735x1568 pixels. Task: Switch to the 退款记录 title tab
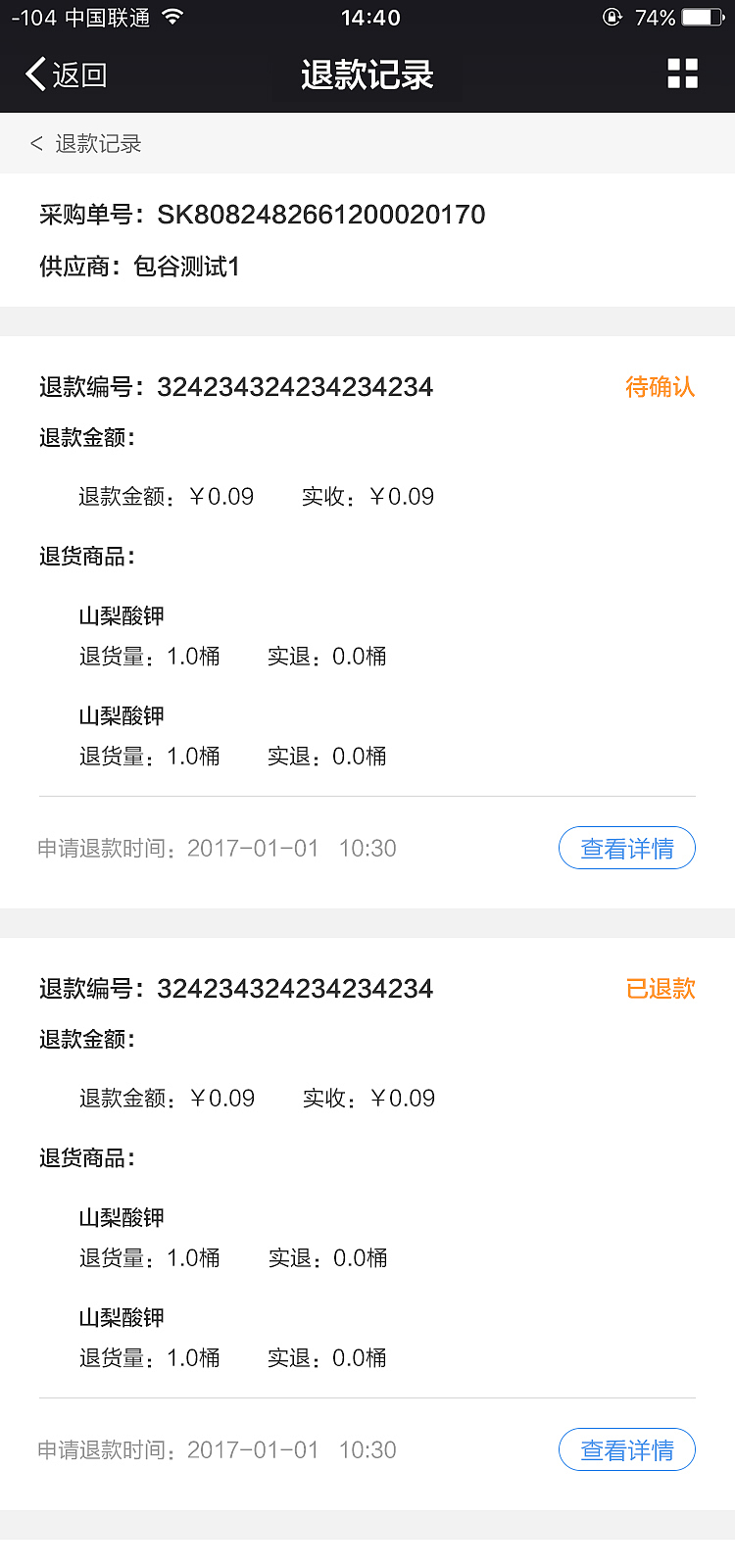coord(367,73)
